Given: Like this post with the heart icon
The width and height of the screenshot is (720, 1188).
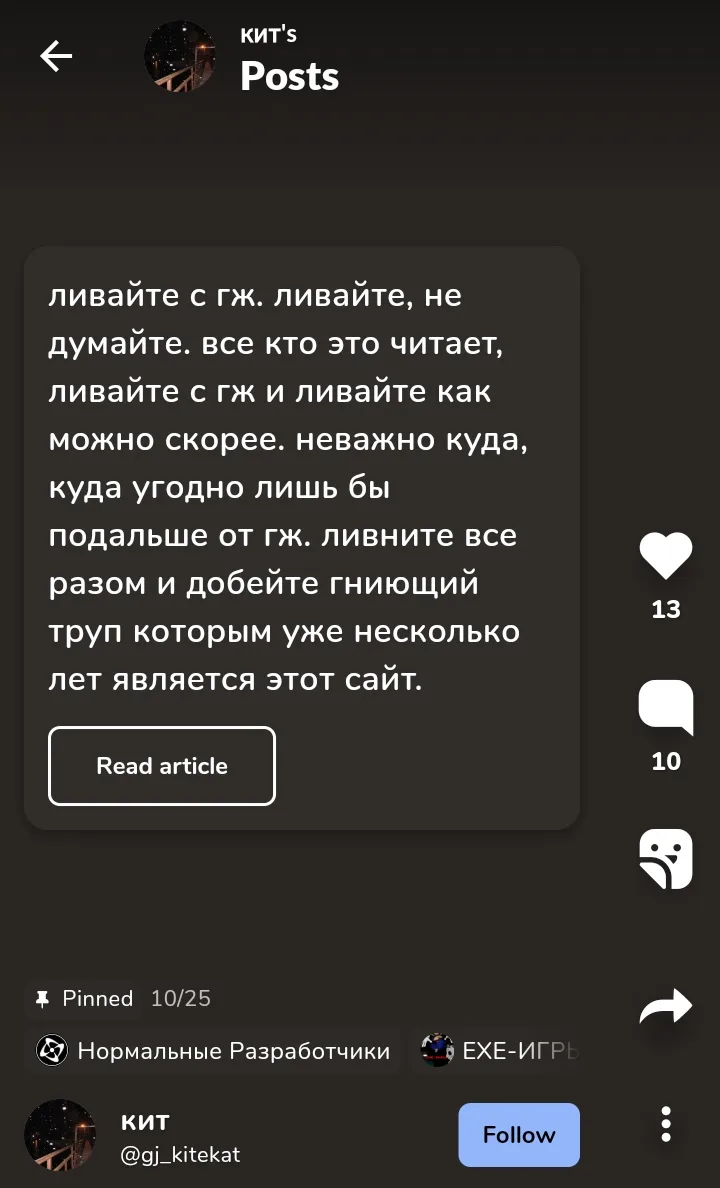Looking at the screenshot, I should tap(665, 556).
